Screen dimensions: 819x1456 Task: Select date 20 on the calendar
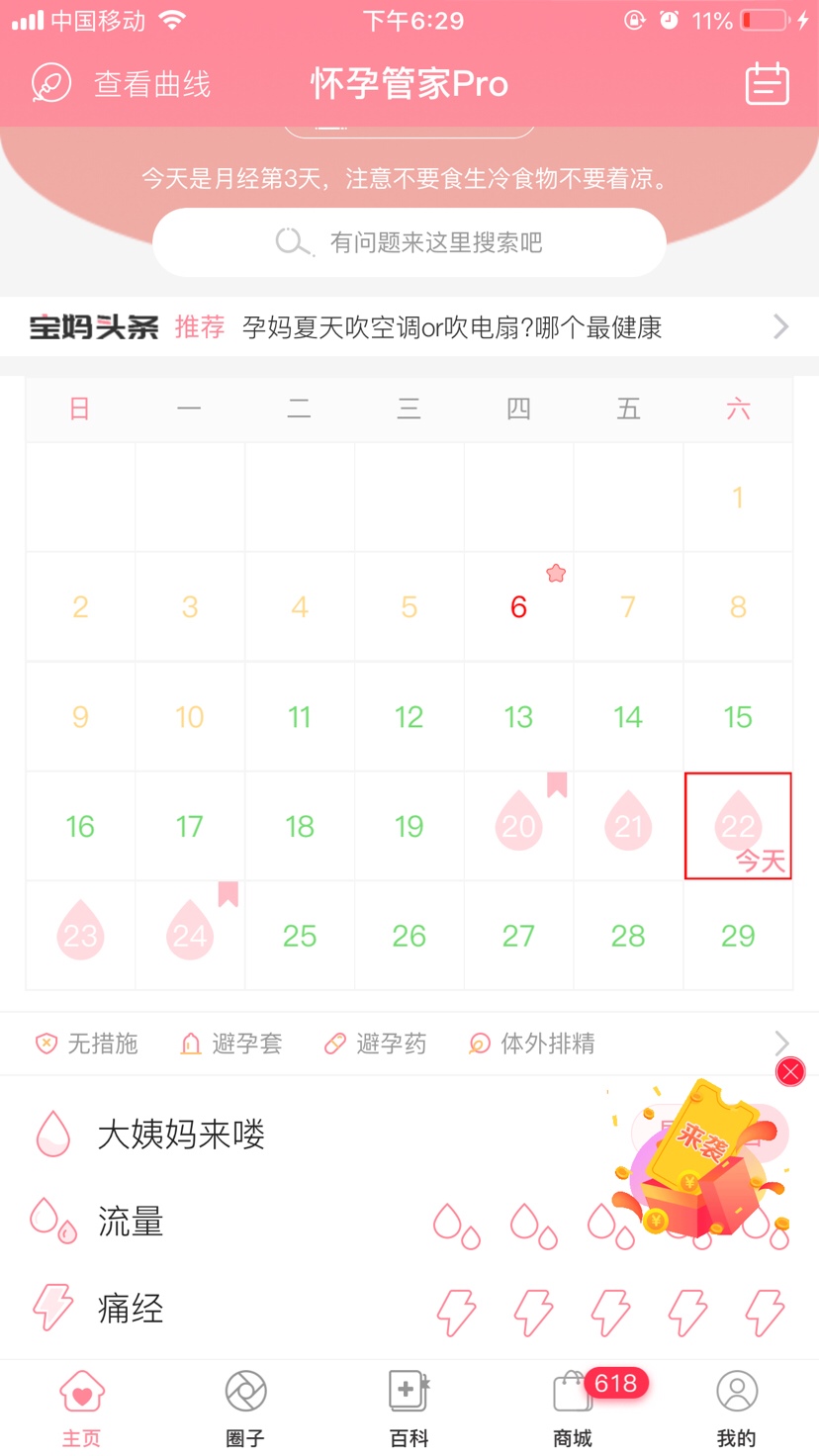click(518, 825)
